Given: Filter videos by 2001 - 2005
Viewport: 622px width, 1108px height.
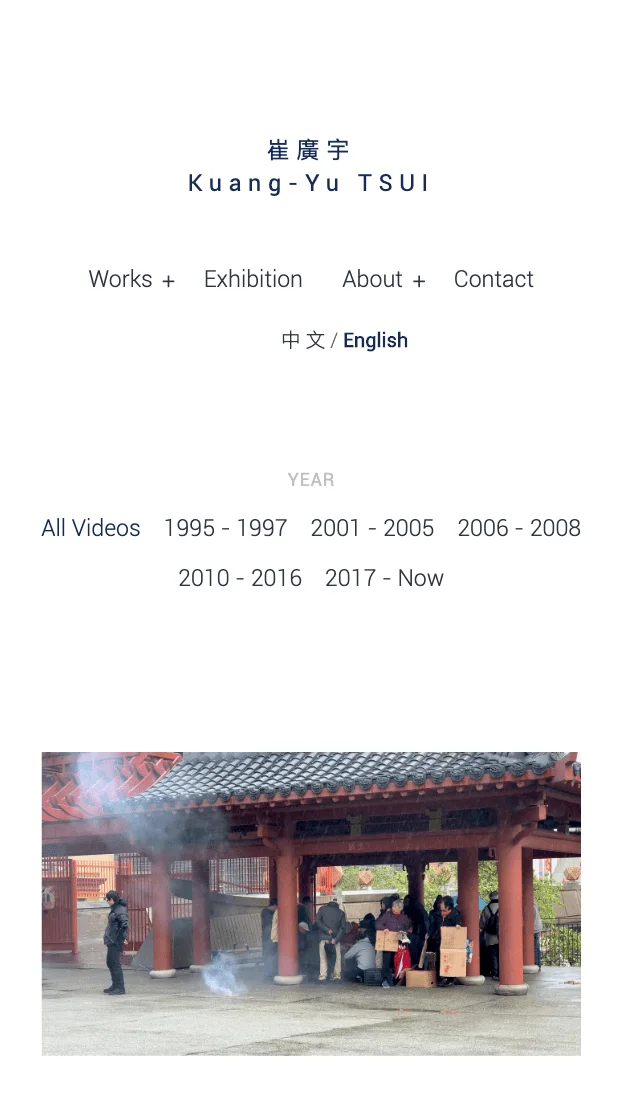Looking at the screenshot, I should coord(372,528).
